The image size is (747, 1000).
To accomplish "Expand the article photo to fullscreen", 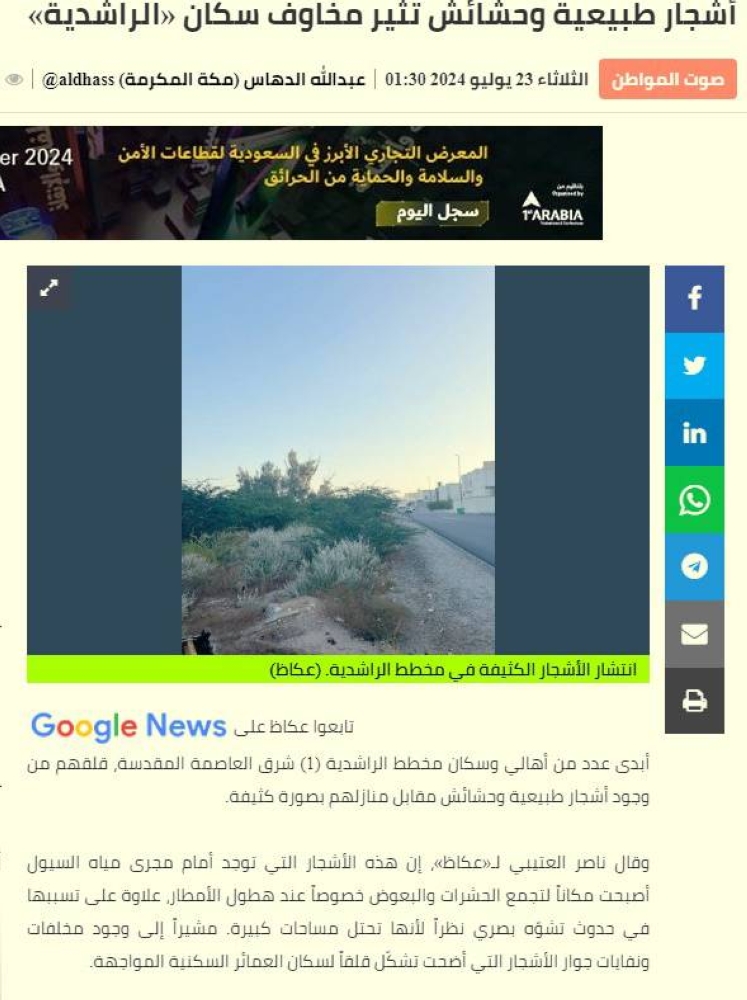I will coord(48,288).
